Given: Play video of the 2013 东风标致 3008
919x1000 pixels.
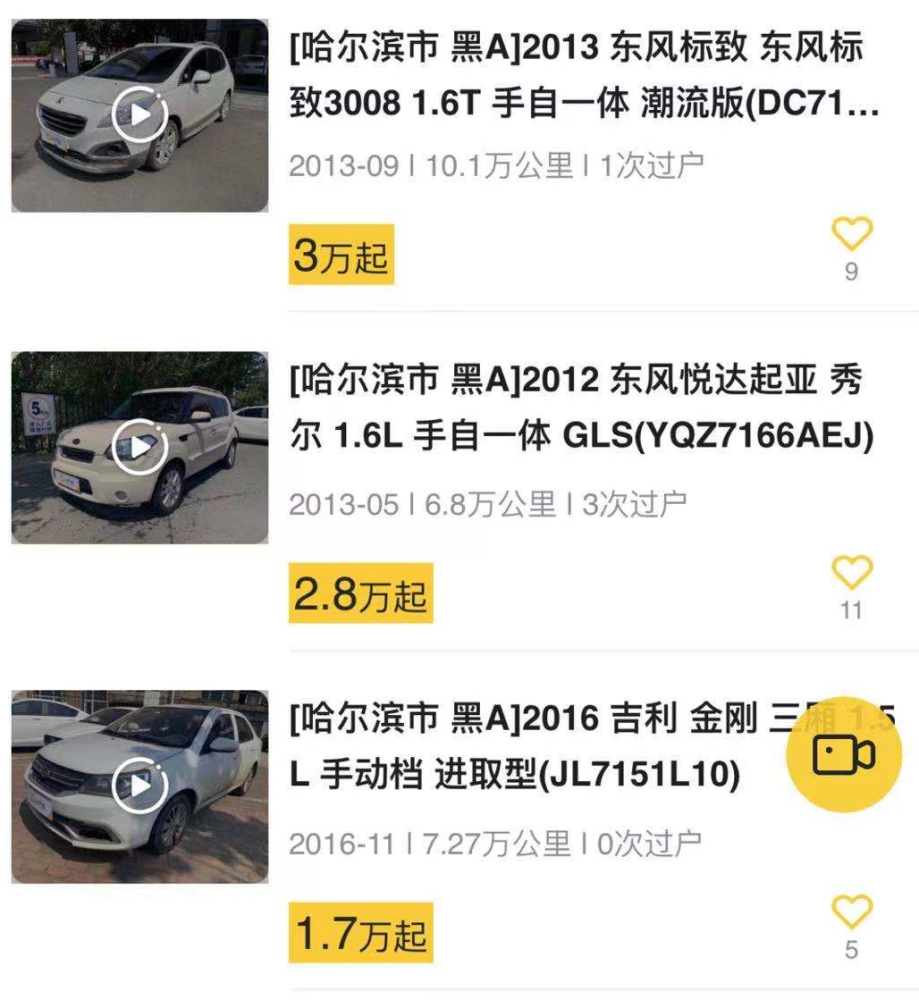Looking at the screenshot, I should pyautogui.click(x=140, y=115).
